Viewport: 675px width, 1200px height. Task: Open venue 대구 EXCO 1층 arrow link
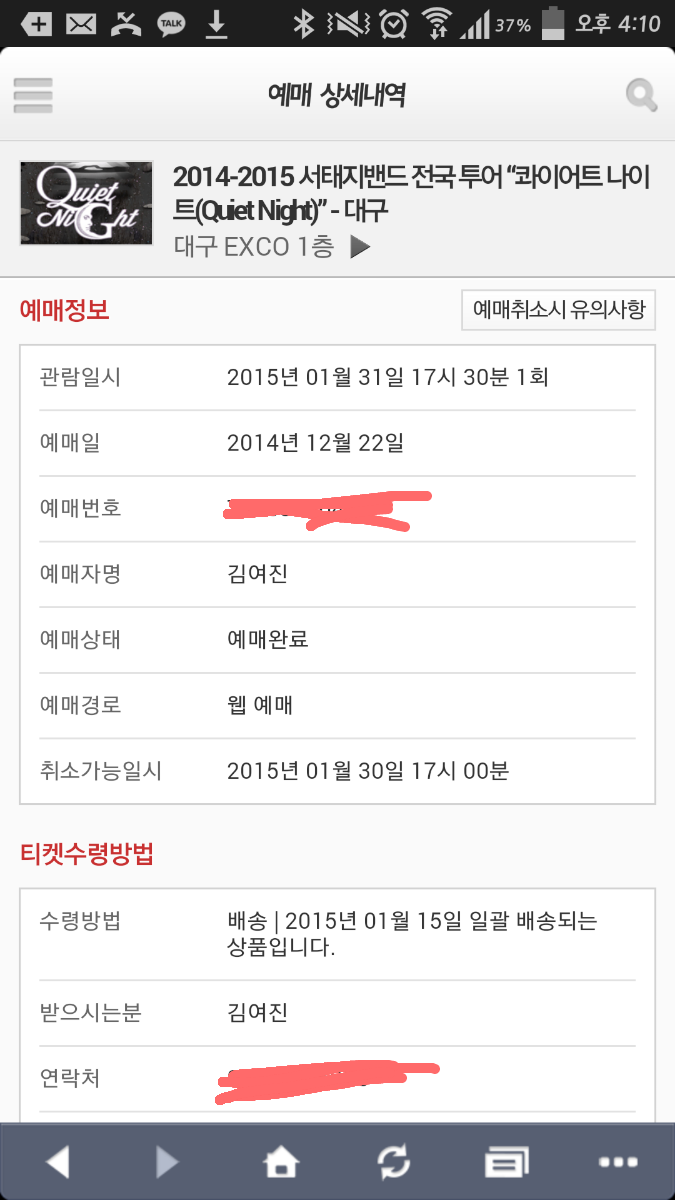click(361, 247)
